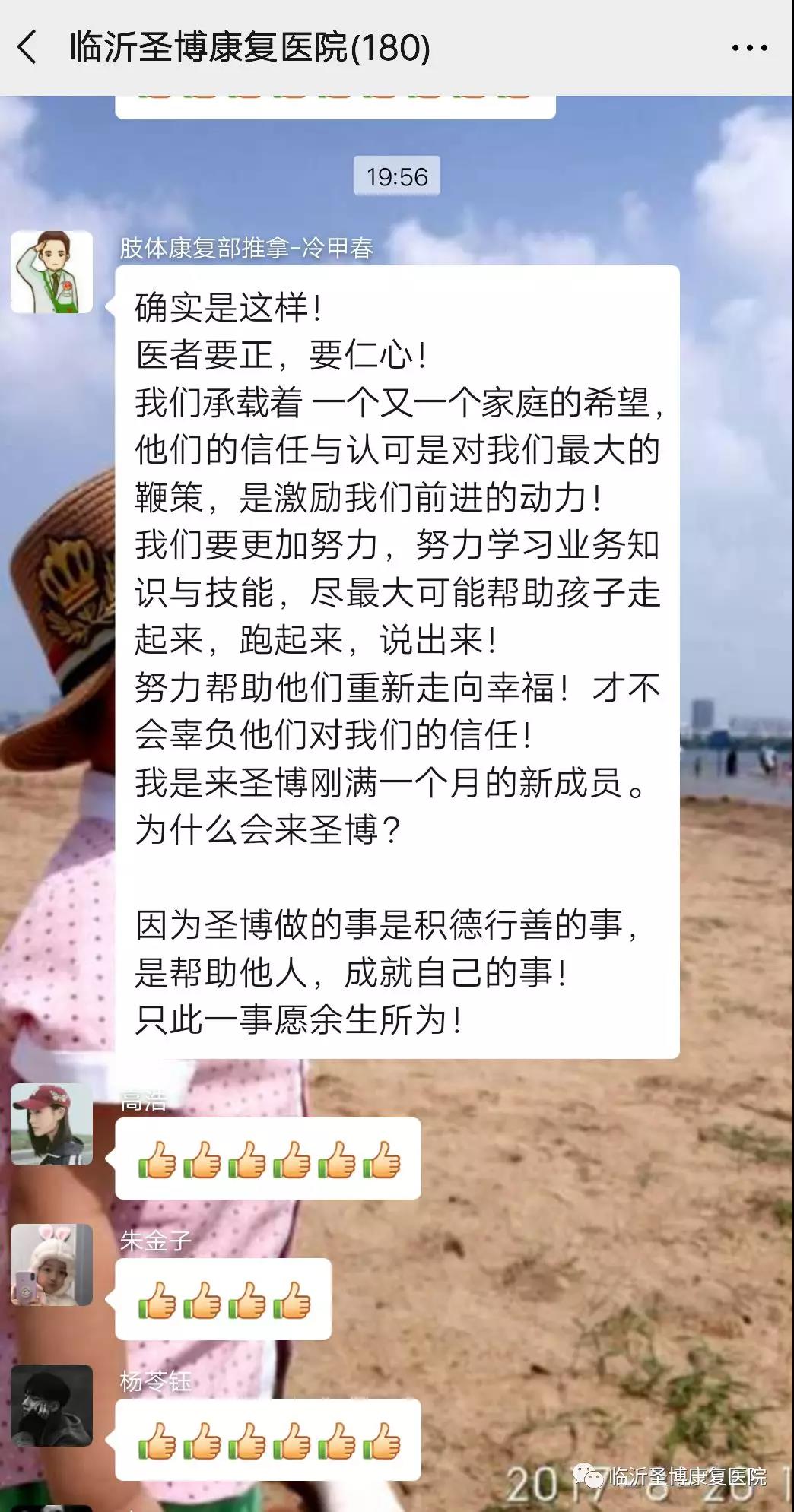Open 杨苓钰's profile from avatar
This screenshot has height=1512, width=794.
52,1406
